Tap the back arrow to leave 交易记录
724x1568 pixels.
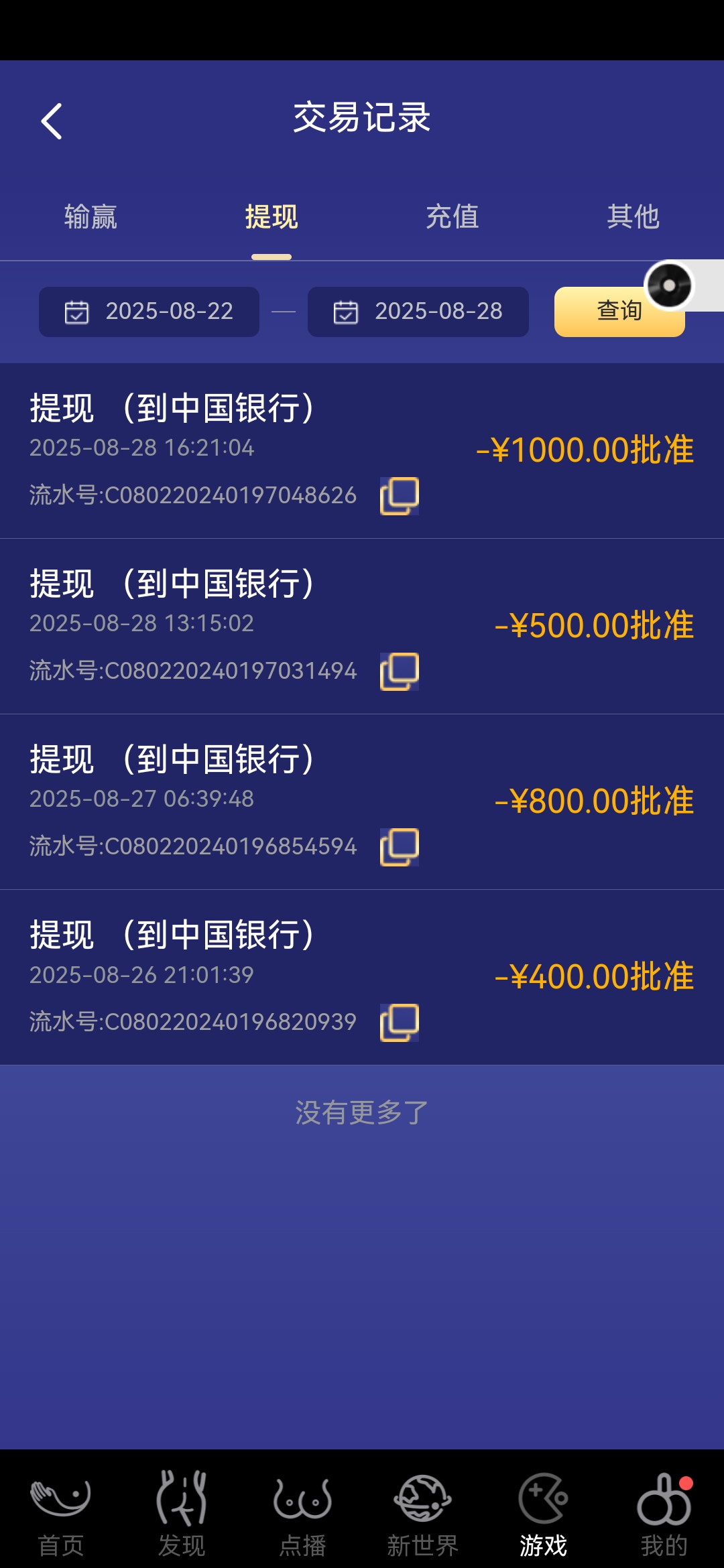click(x=52, y=119)
